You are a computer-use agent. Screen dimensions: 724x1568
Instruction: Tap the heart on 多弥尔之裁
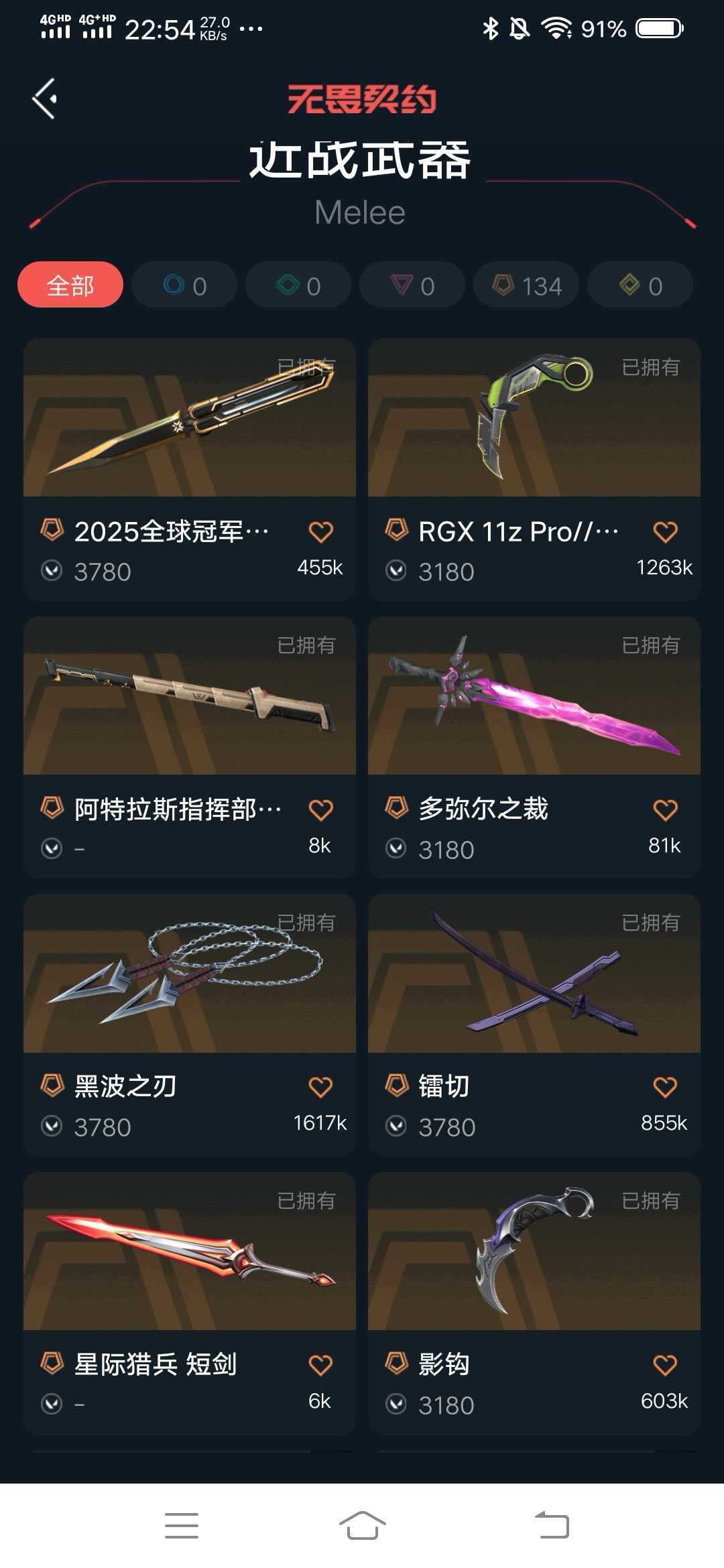665,809
